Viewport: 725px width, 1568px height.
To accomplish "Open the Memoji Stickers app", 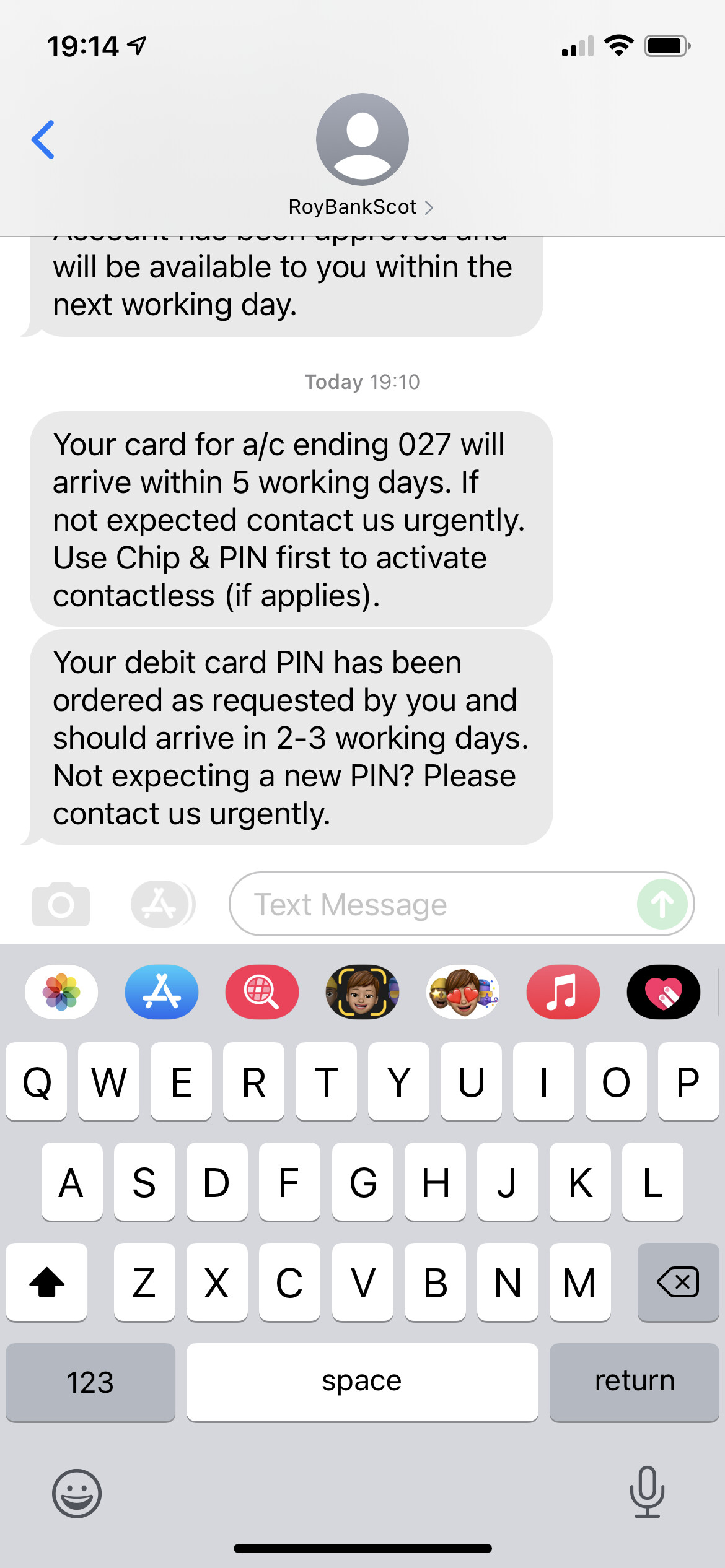I will 463,991.
